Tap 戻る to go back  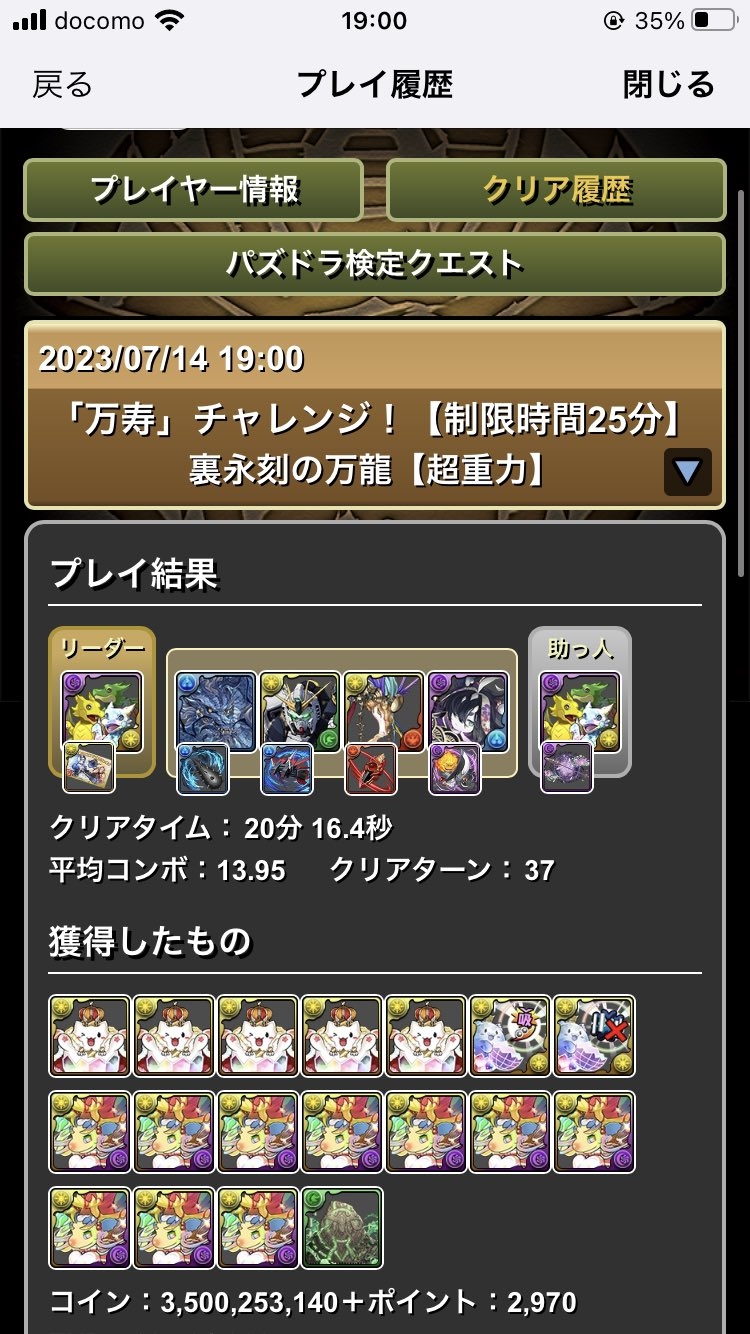click(x=62, y=84)
